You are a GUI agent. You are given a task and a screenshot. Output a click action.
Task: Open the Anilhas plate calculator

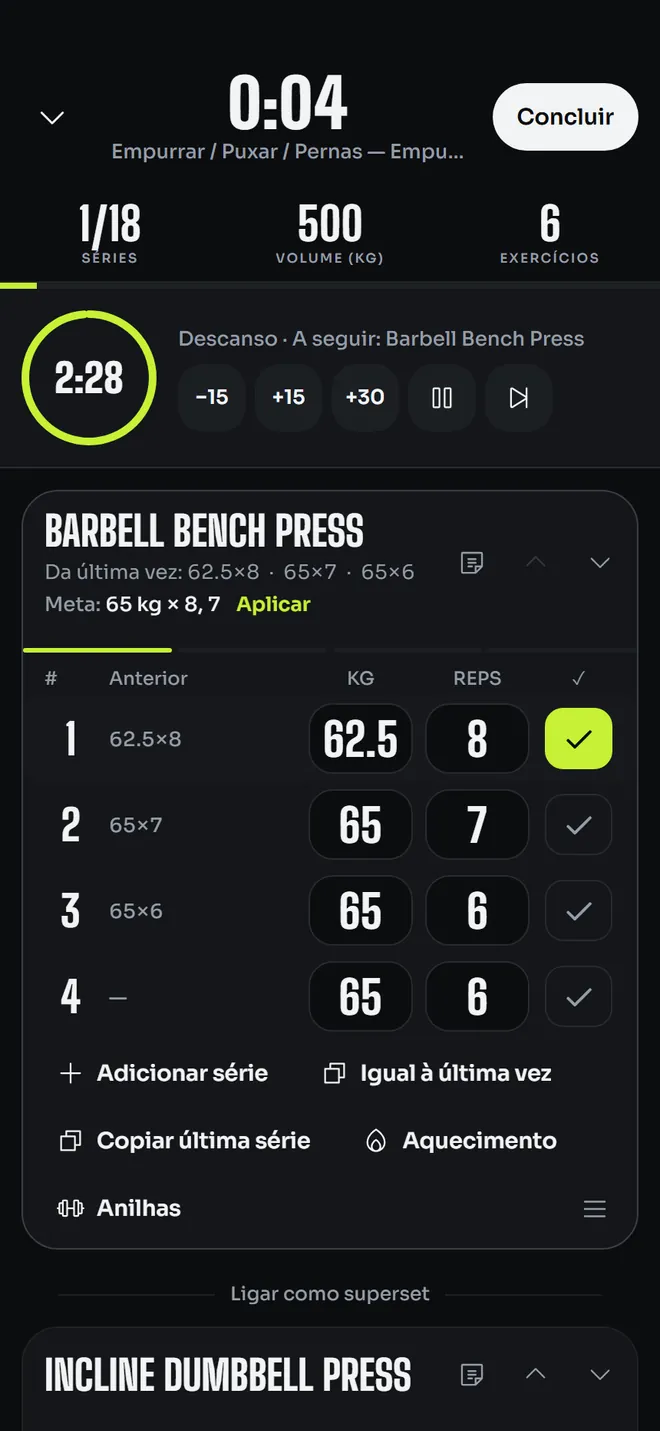click(120, 1208)
